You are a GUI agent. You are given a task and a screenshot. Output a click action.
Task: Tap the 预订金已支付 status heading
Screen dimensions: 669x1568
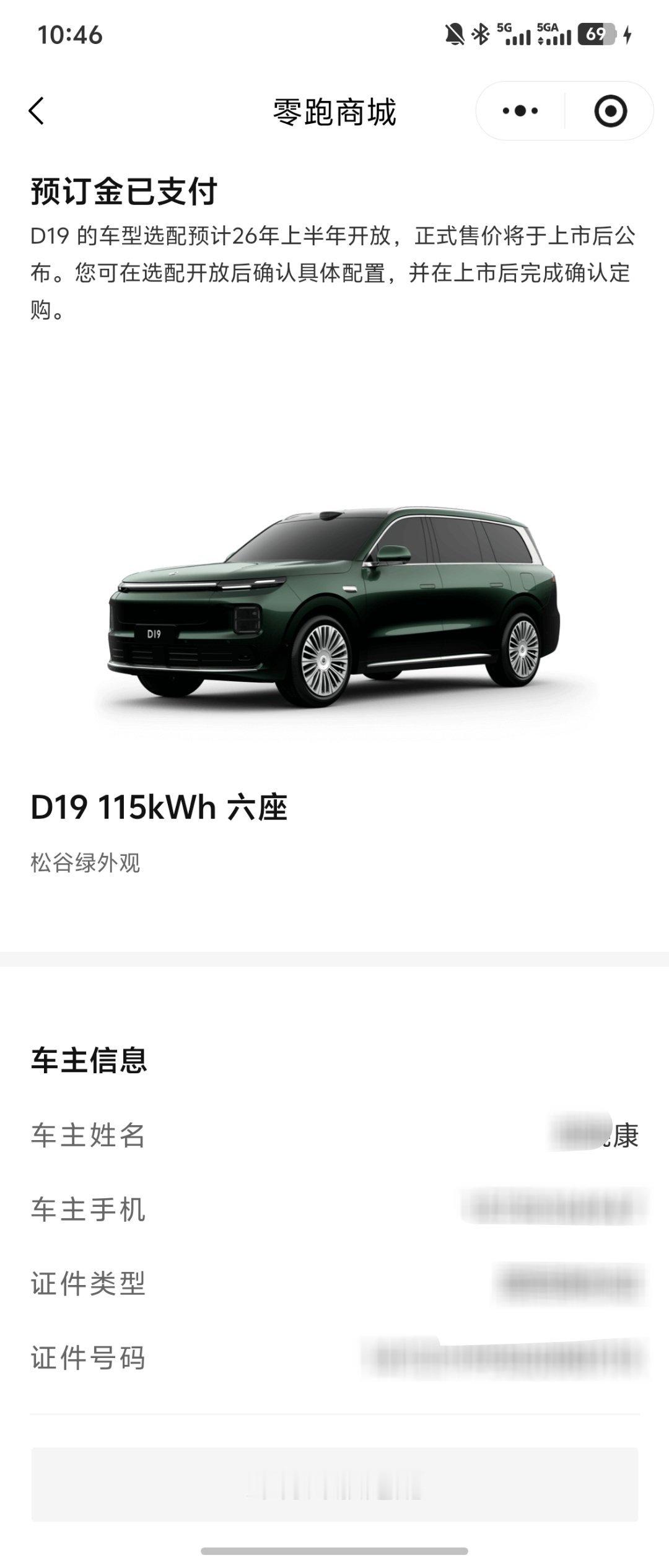click(120, 191)
